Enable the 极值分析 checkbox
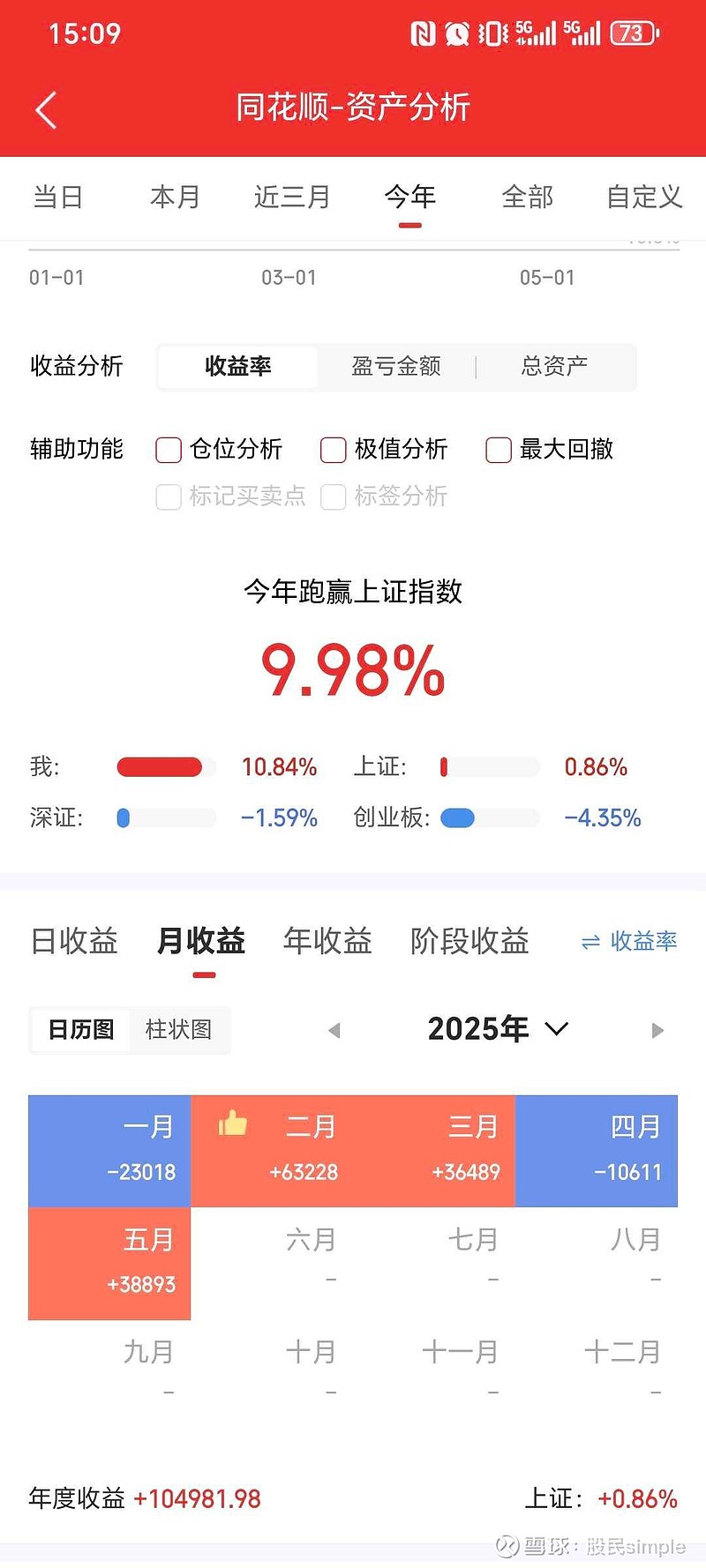 tap(333, 450)
